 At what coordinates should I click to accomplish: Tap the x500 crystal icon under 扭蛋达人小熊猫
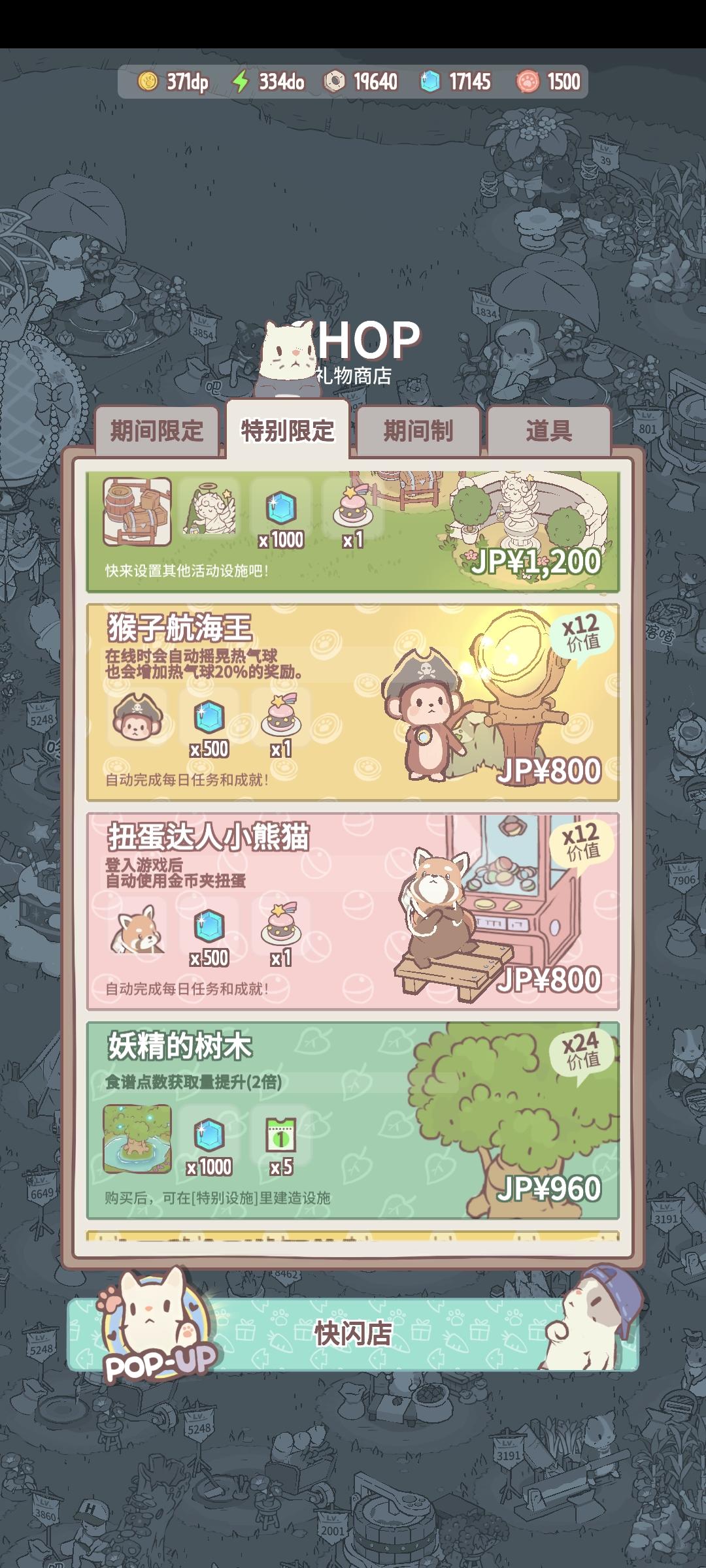click(x=208, y=928)
